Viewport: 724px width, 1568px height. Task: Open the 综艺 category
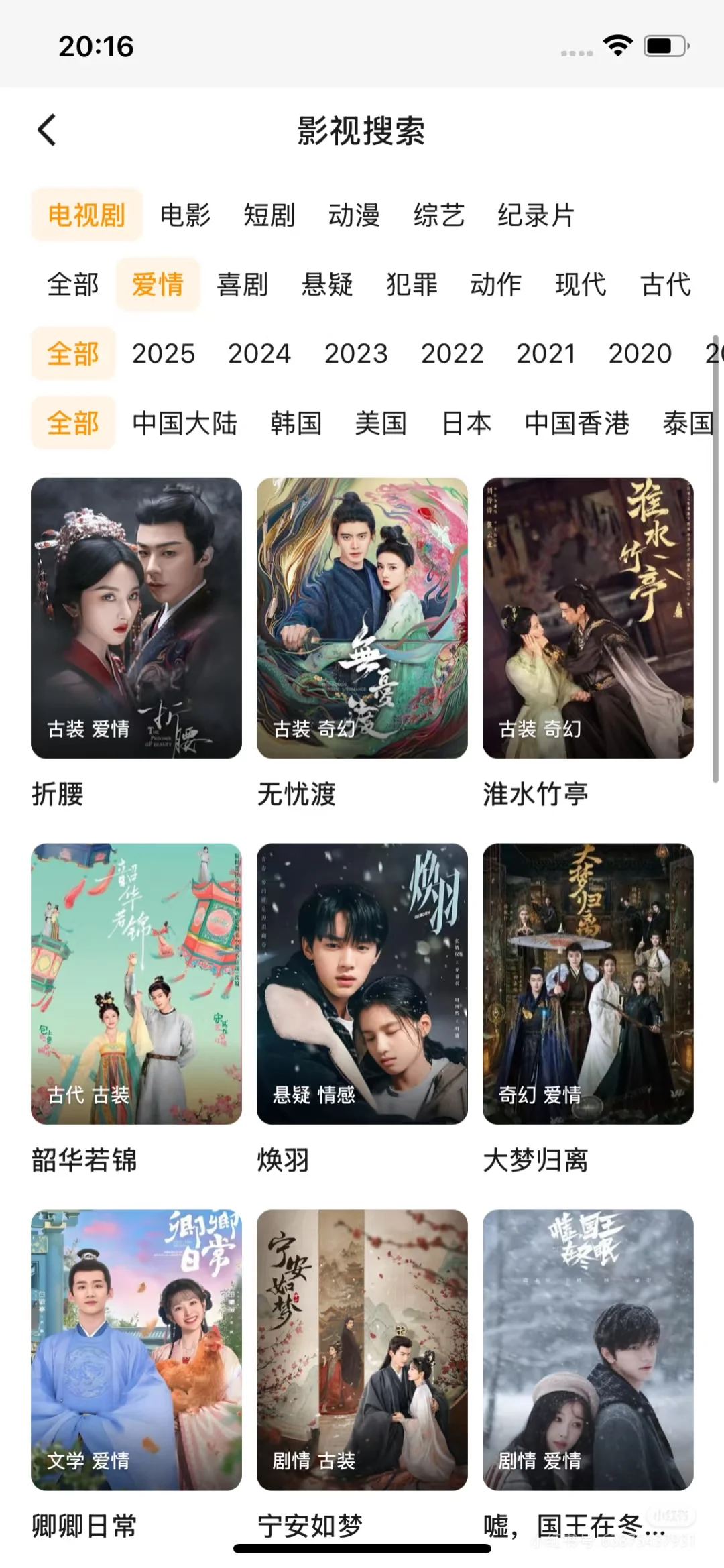(x=438, y=216)
